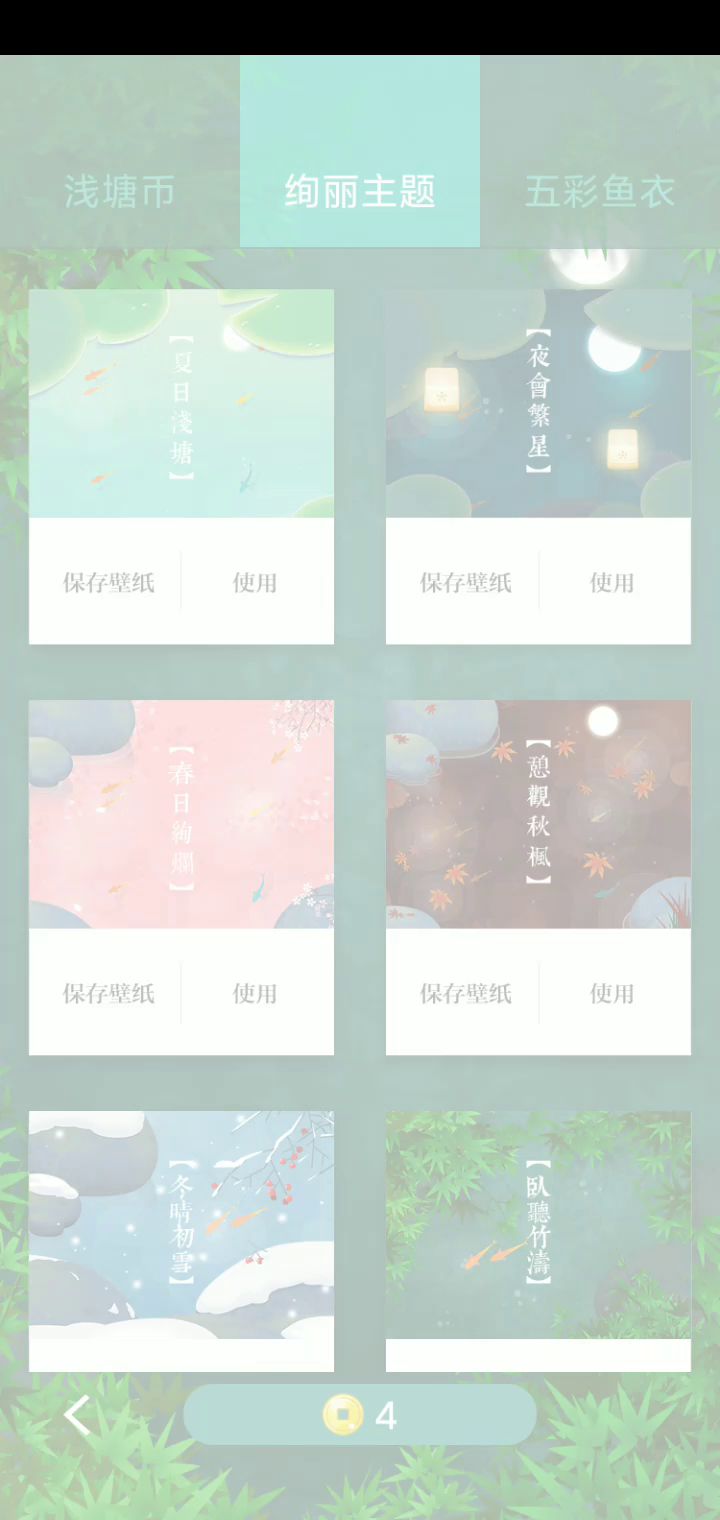The height and width of the screenshot is (1520, 720).
Task: Save wallpaper for 夜會繁星 theme
Action: pyautogui.click(x=465, y=582)
